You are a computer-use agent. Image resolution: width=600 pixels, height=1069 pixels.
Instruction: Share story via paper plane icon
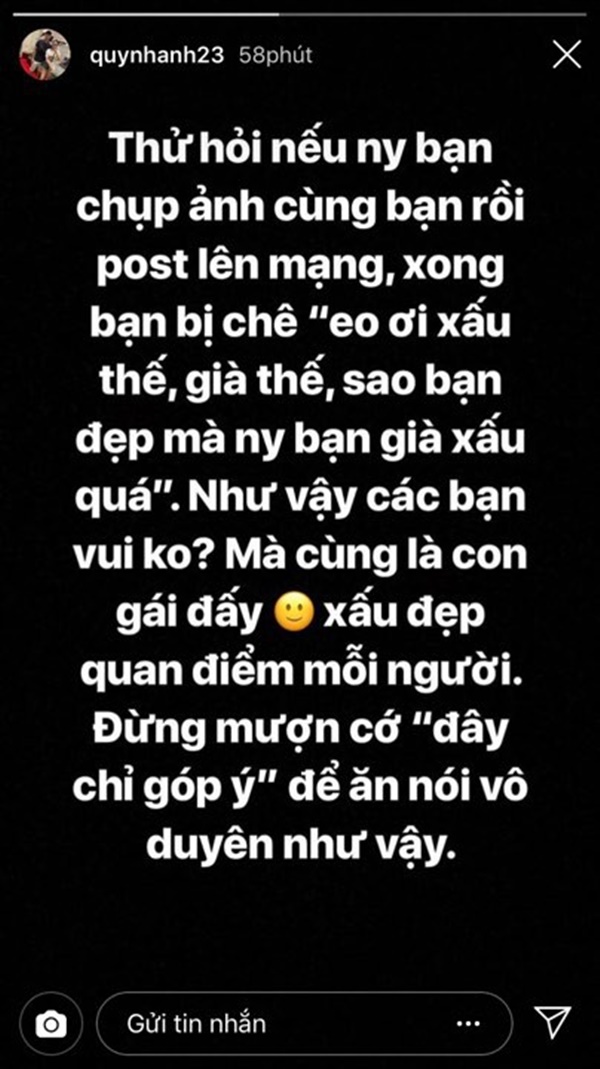[x=552, y=1022]
